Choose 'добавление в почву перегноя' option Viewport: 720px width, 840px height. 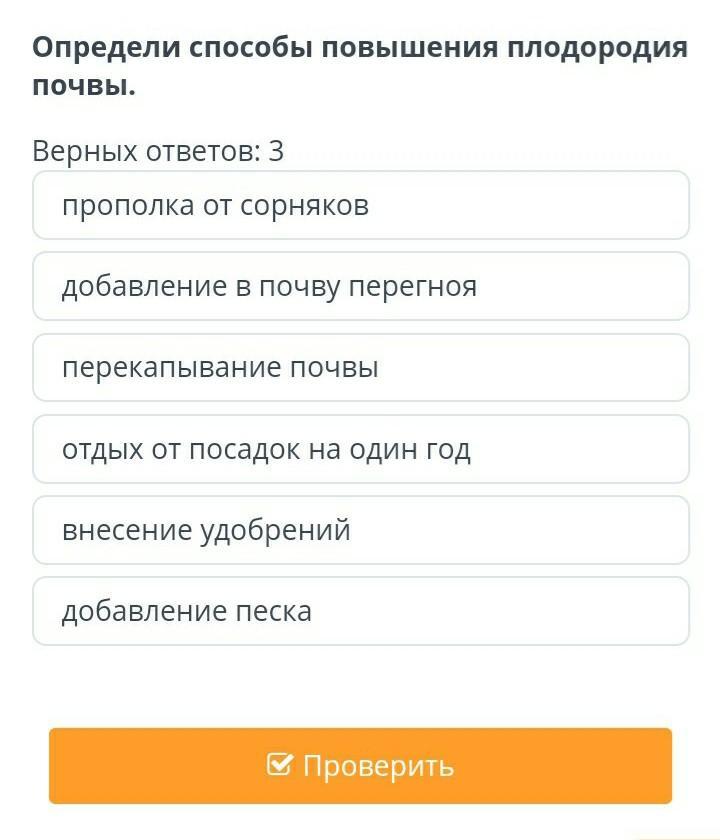(x=360, y=287)
